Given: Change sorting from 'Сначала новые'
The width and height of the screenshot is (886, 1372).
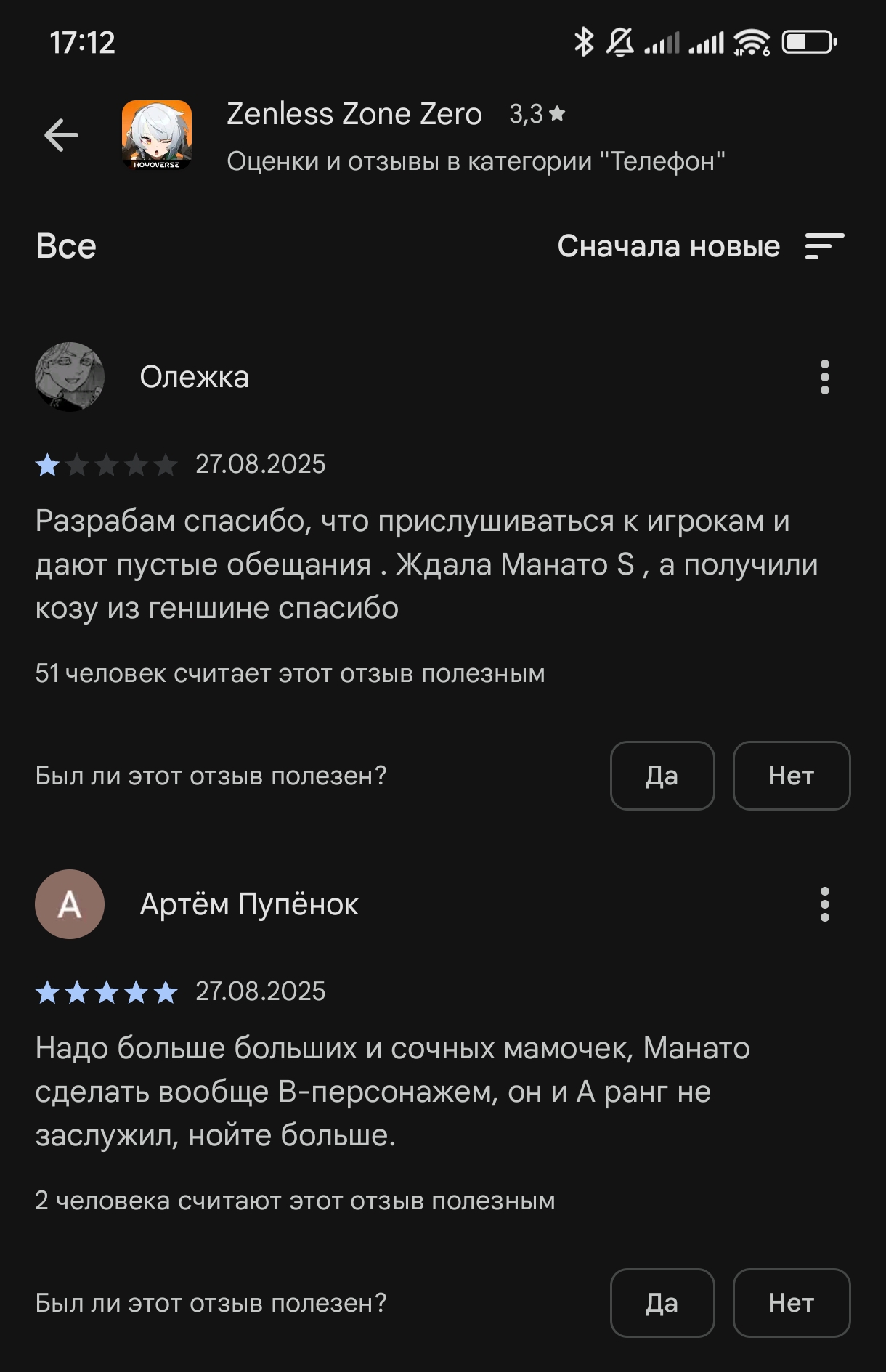Looking at the screenshot, I should tap(700, 246).
